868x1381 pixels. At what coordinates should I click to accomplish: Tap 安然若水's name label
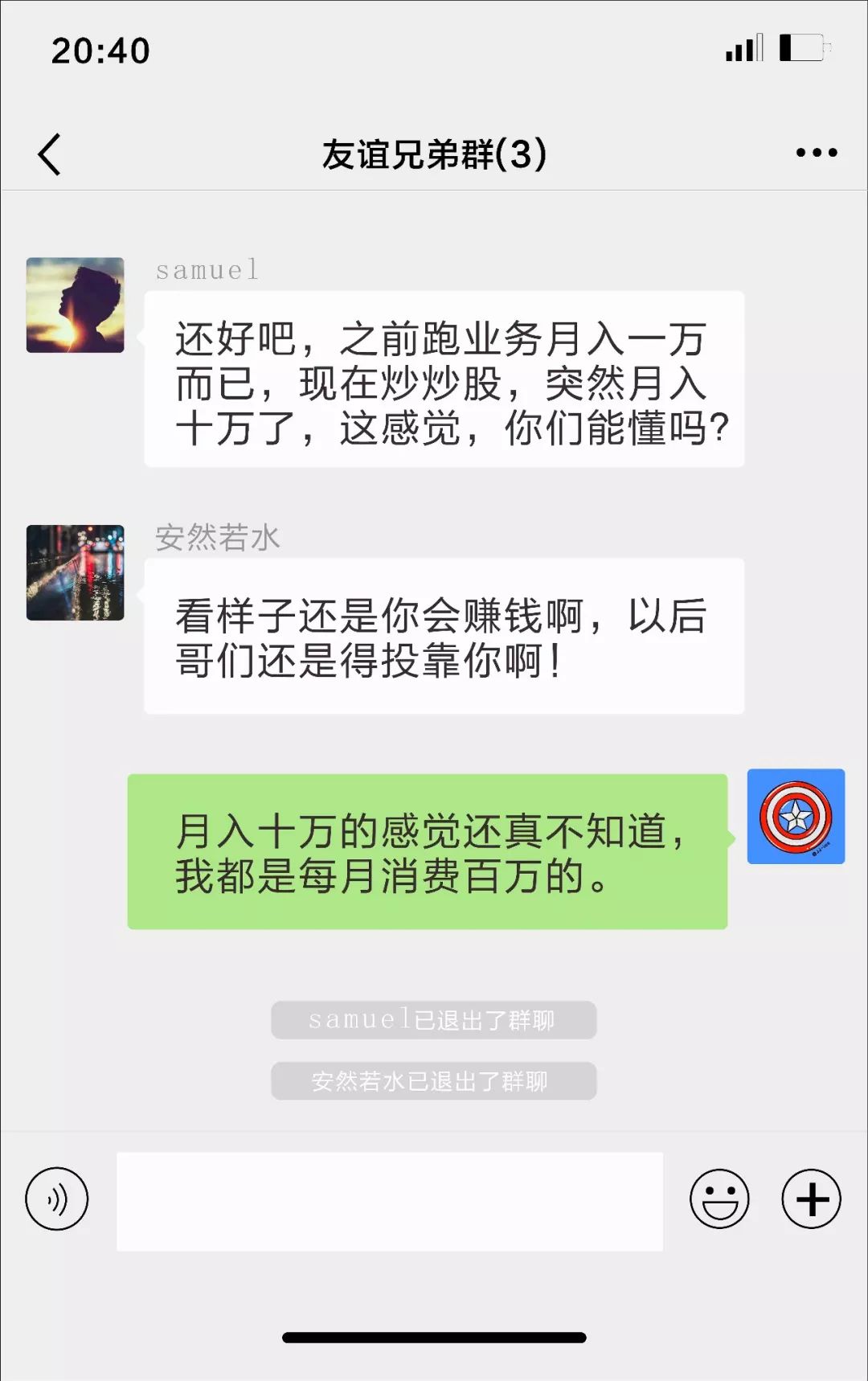pos(217,539)
